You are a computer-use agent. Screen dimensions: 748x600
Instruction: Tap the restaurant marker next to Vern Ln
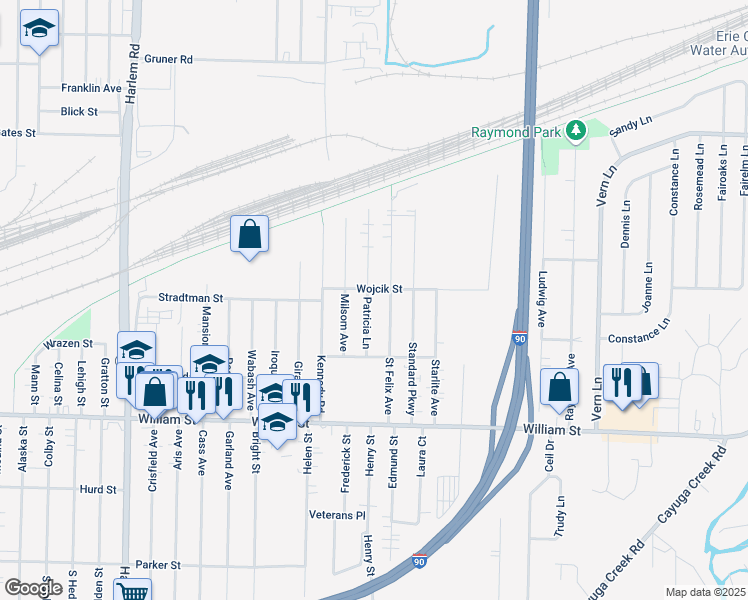click(622, 383)
